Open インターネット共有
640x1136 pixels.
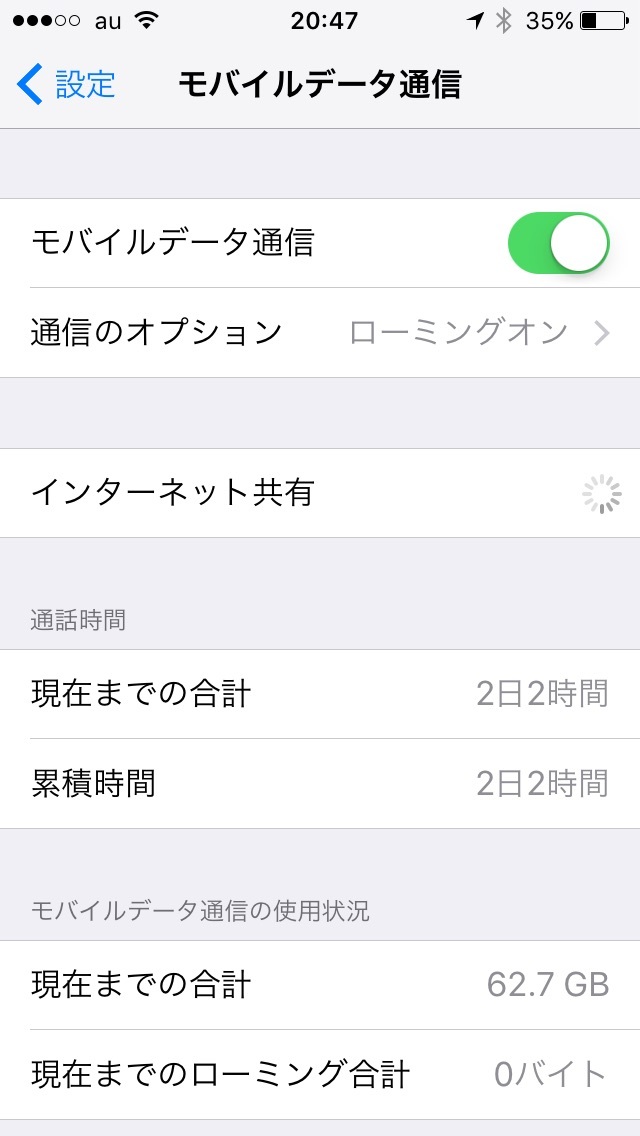320,493
